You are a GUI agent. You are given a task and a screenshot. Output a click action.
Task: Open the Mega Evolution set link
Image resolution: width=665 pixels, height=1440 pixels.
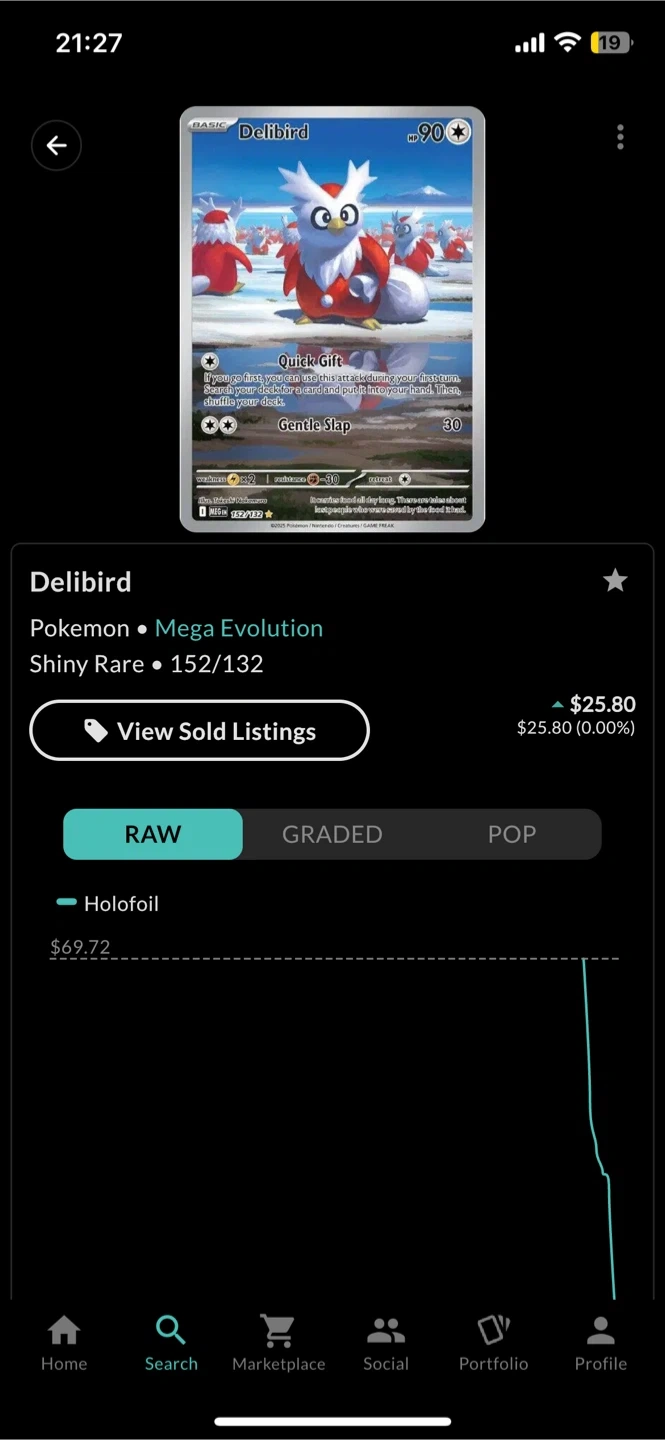(x=239, y=628)
